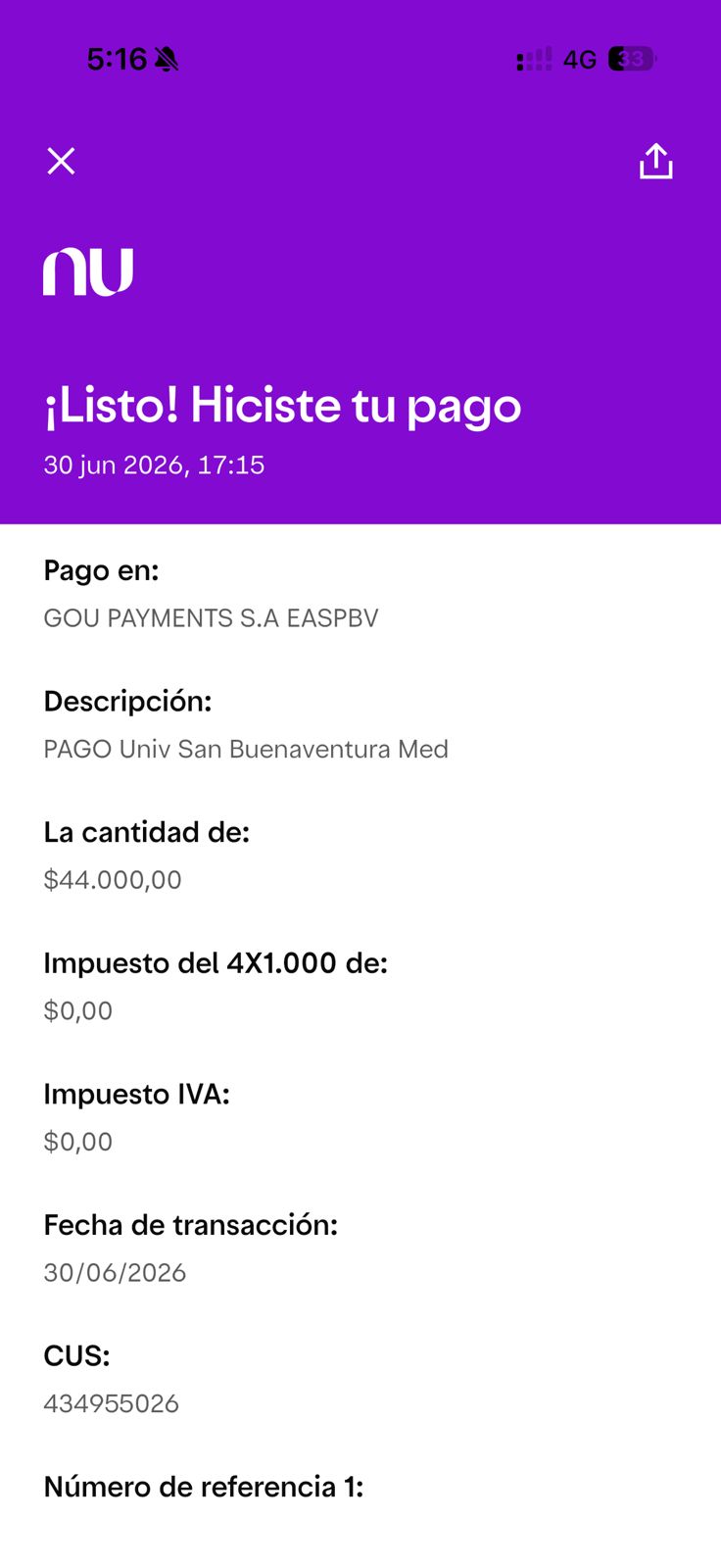This screenshot has width=721, height=1568.
Task: Share the payment receipt
Action: (x=655, y=161)
